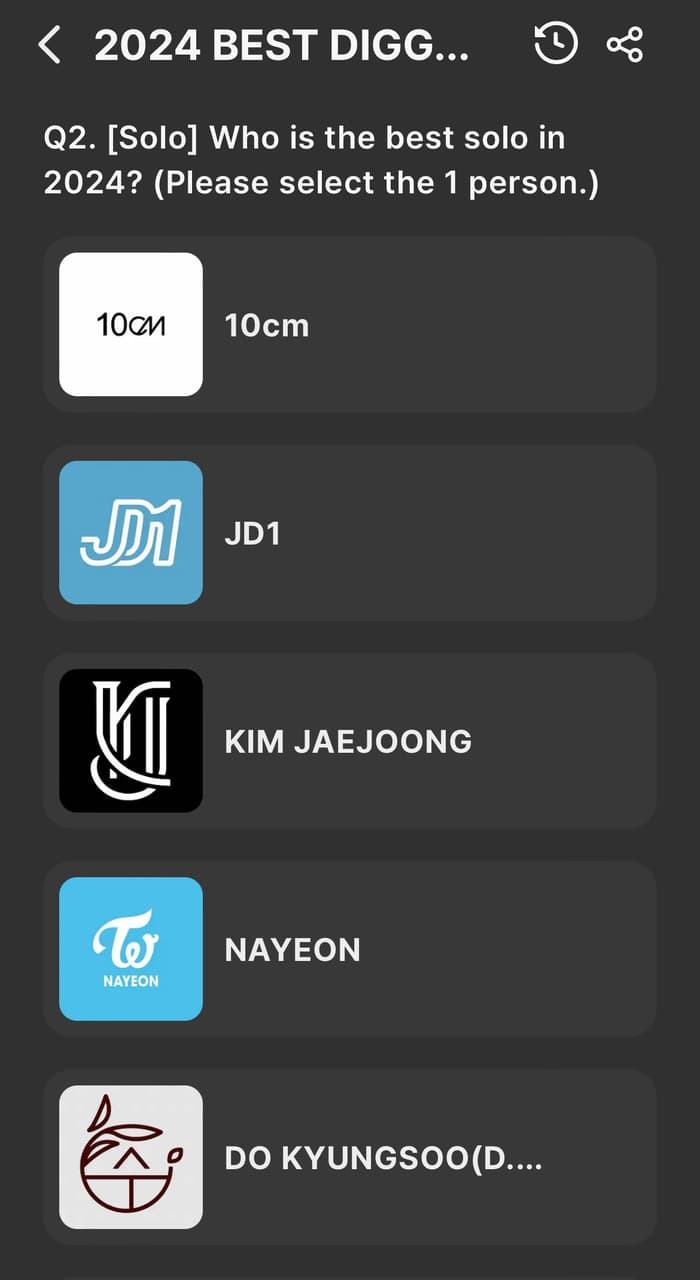Viewport: 700px width, 1280px height.
Task: Choose KIM JAEJOONG option
Action: (x=349, y=741)
